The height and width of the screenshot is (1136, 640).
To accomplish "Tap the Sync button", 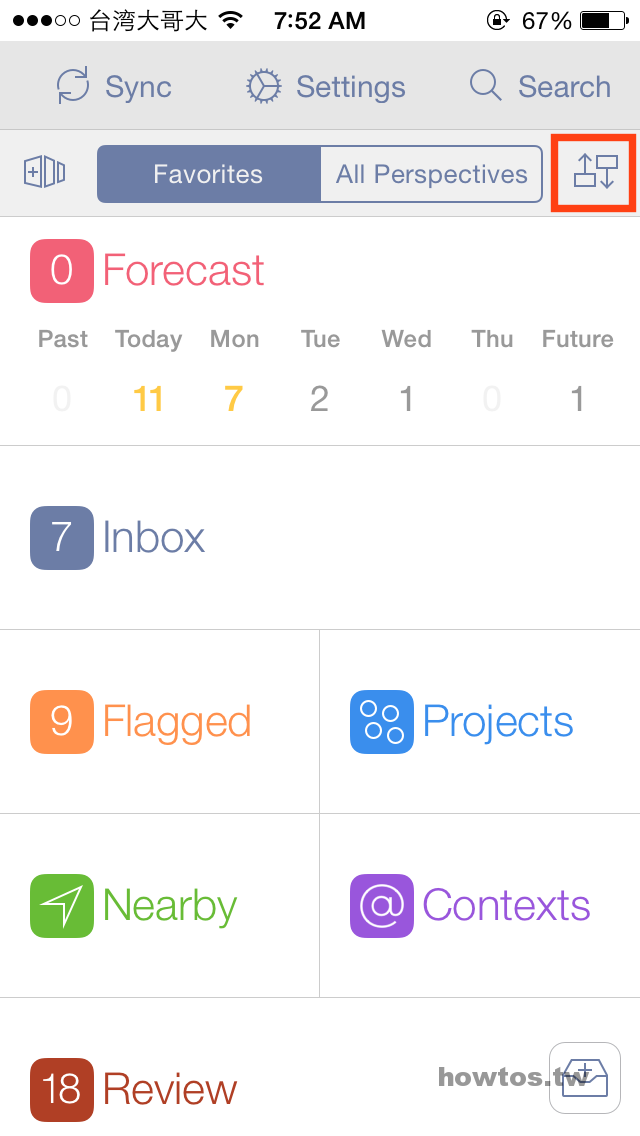I will point(114,86).
